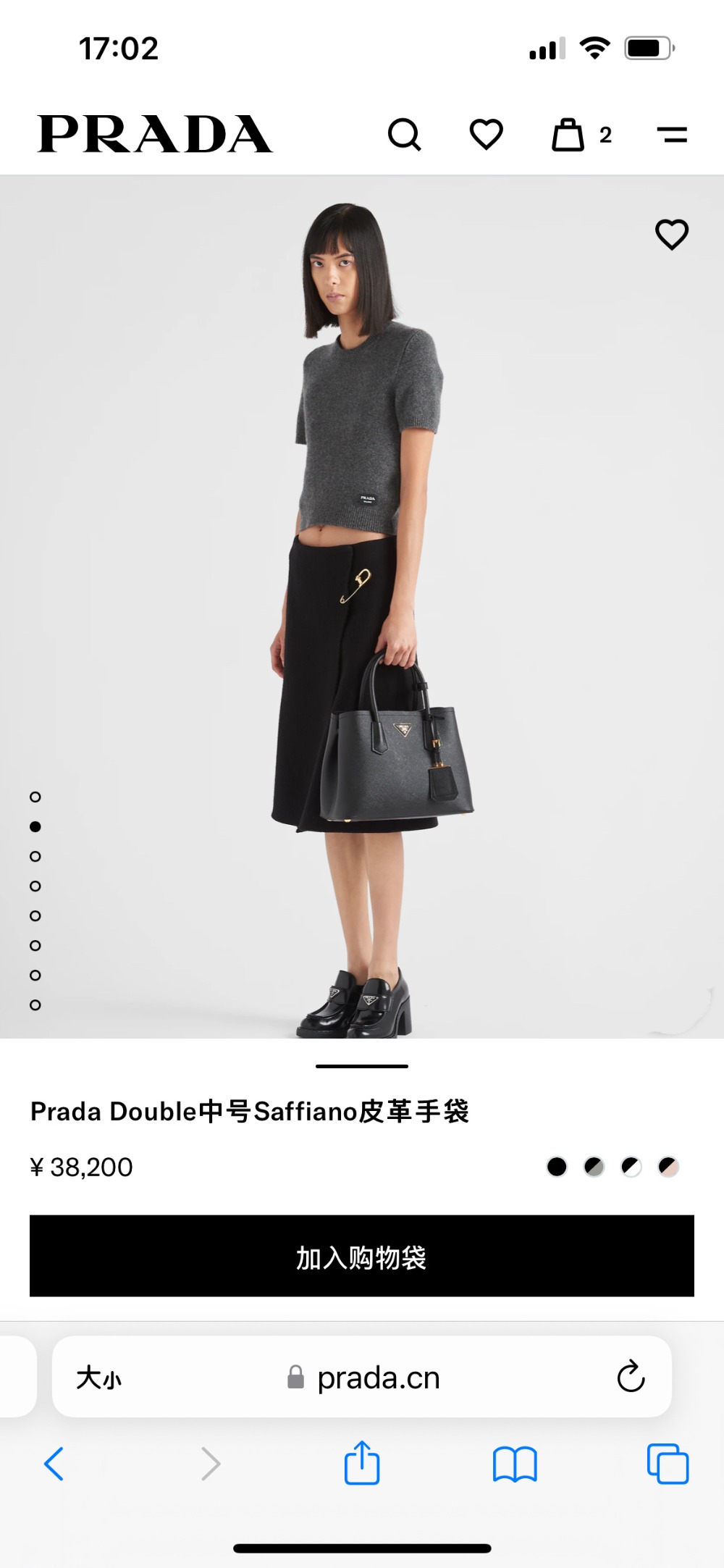Share this product page
Viewport: 724px width, 1568px height.
point(362,1464)
